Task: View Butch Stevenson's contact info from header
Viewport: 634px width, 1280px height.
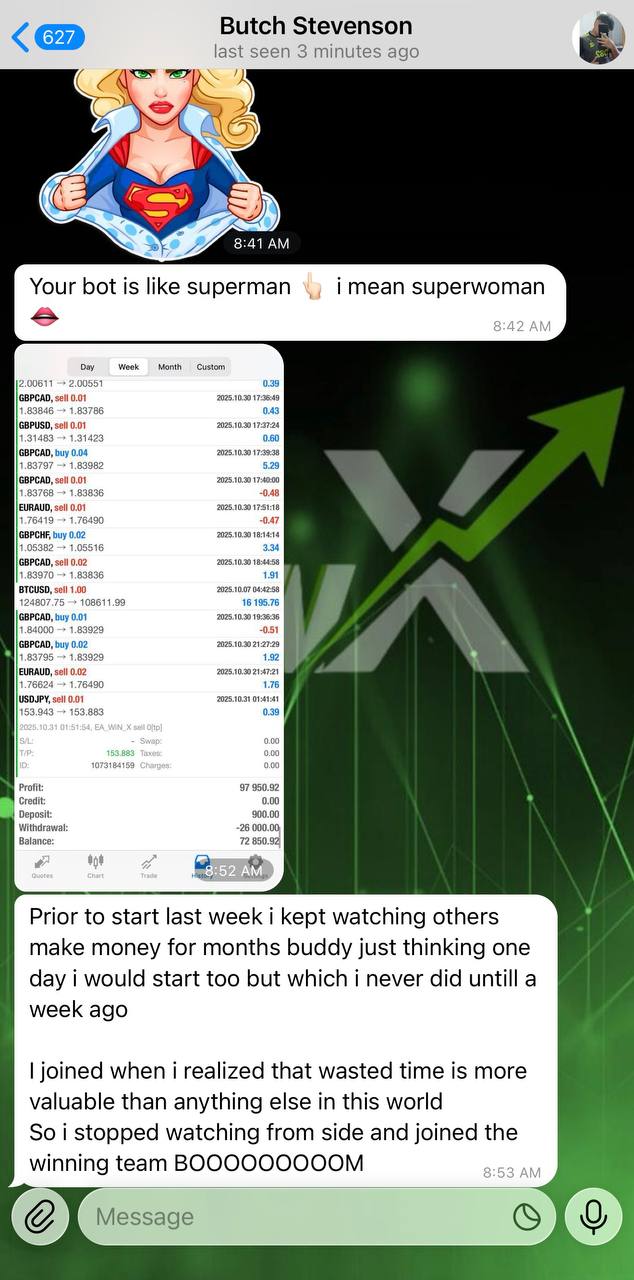Action: [x=316, y=37]
